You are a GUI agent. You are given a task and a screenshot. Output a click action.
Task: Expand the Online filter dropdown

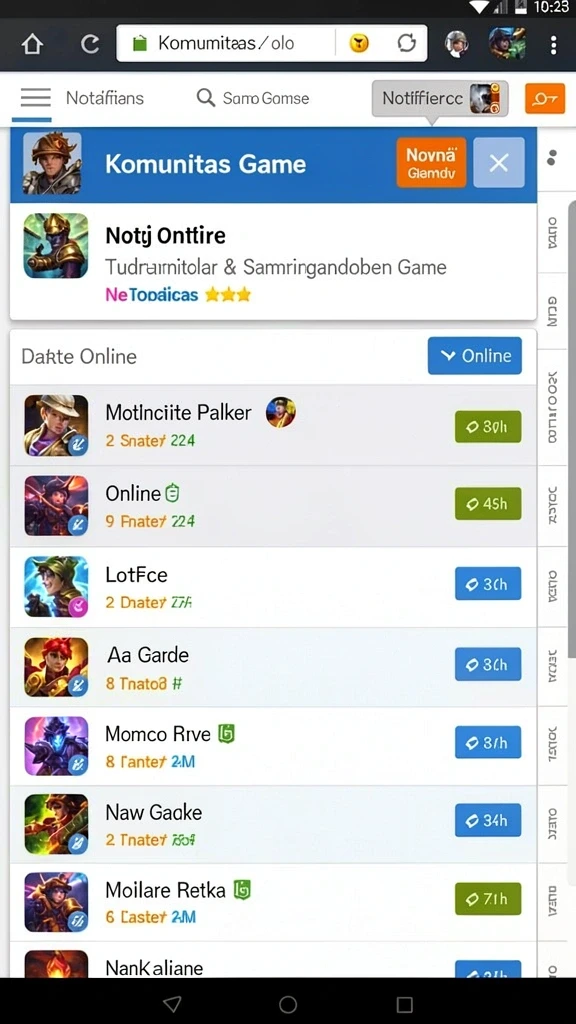pyautogui.click(x=475, y=356)
